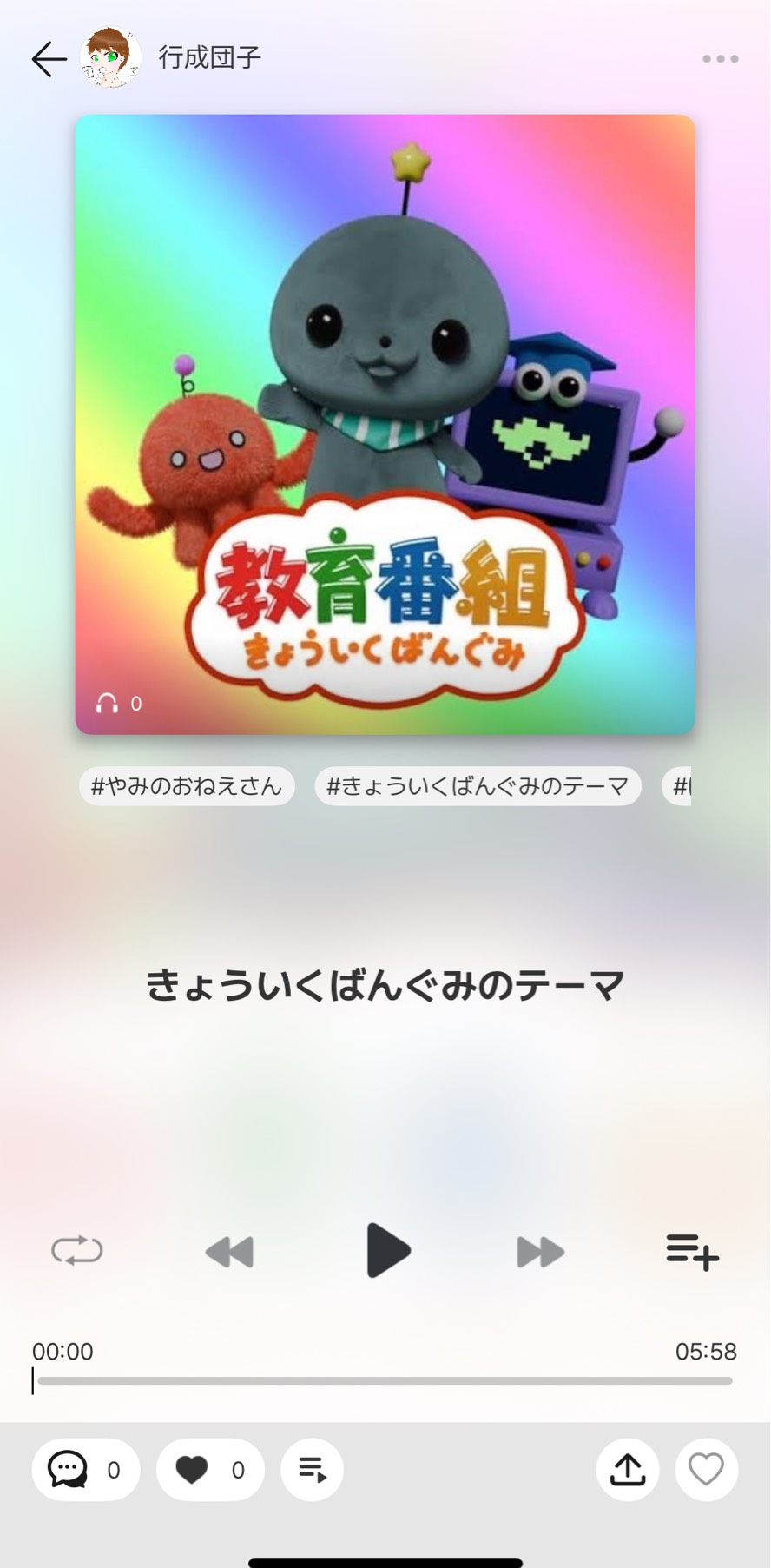Select the #きょういくばんぐみのテーマ hashtag chip
This screenshot has width=771, height=1568.
pos(478,786)
